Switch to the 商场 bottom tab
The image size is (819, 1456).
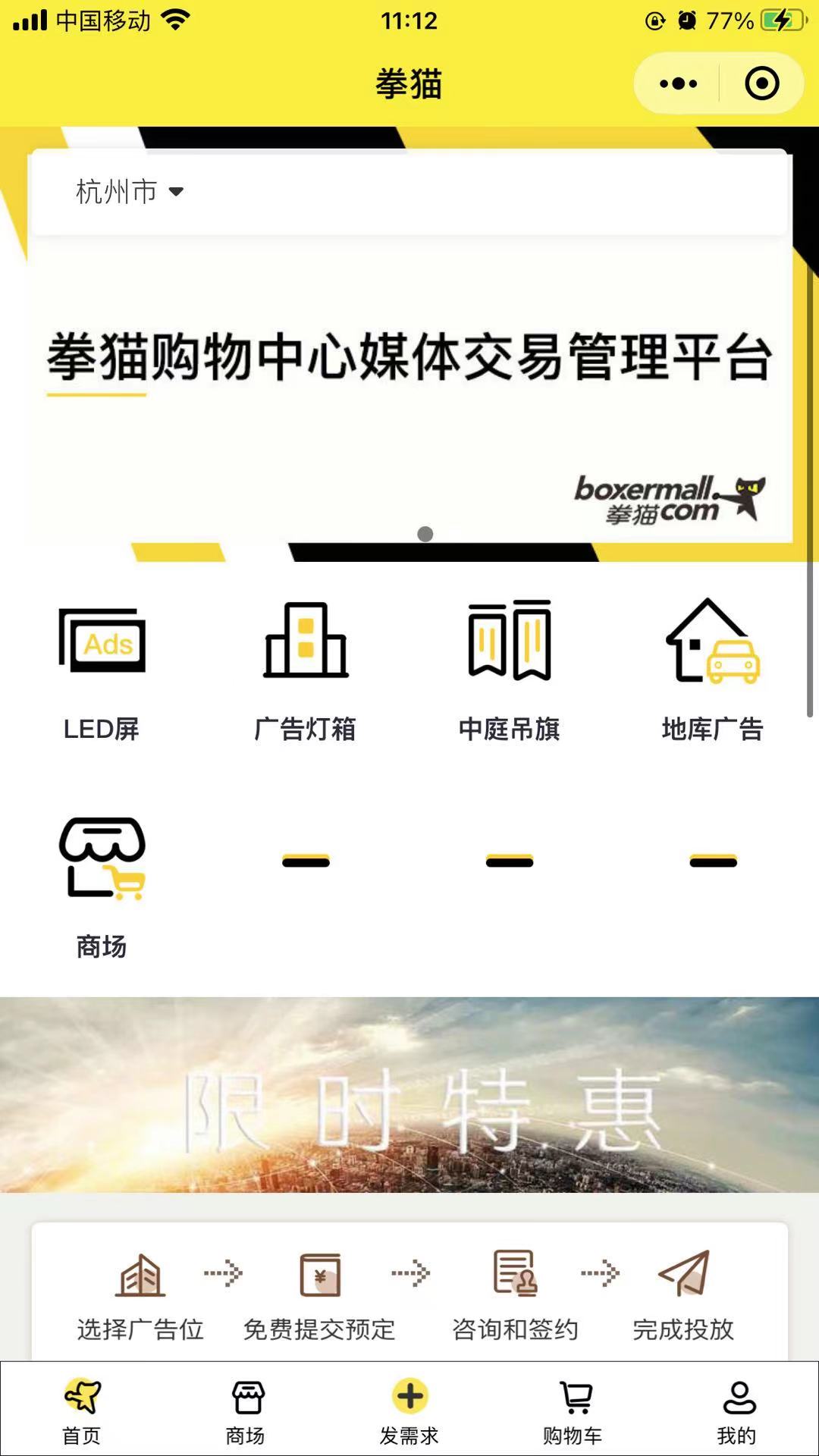click(246, 1410)
